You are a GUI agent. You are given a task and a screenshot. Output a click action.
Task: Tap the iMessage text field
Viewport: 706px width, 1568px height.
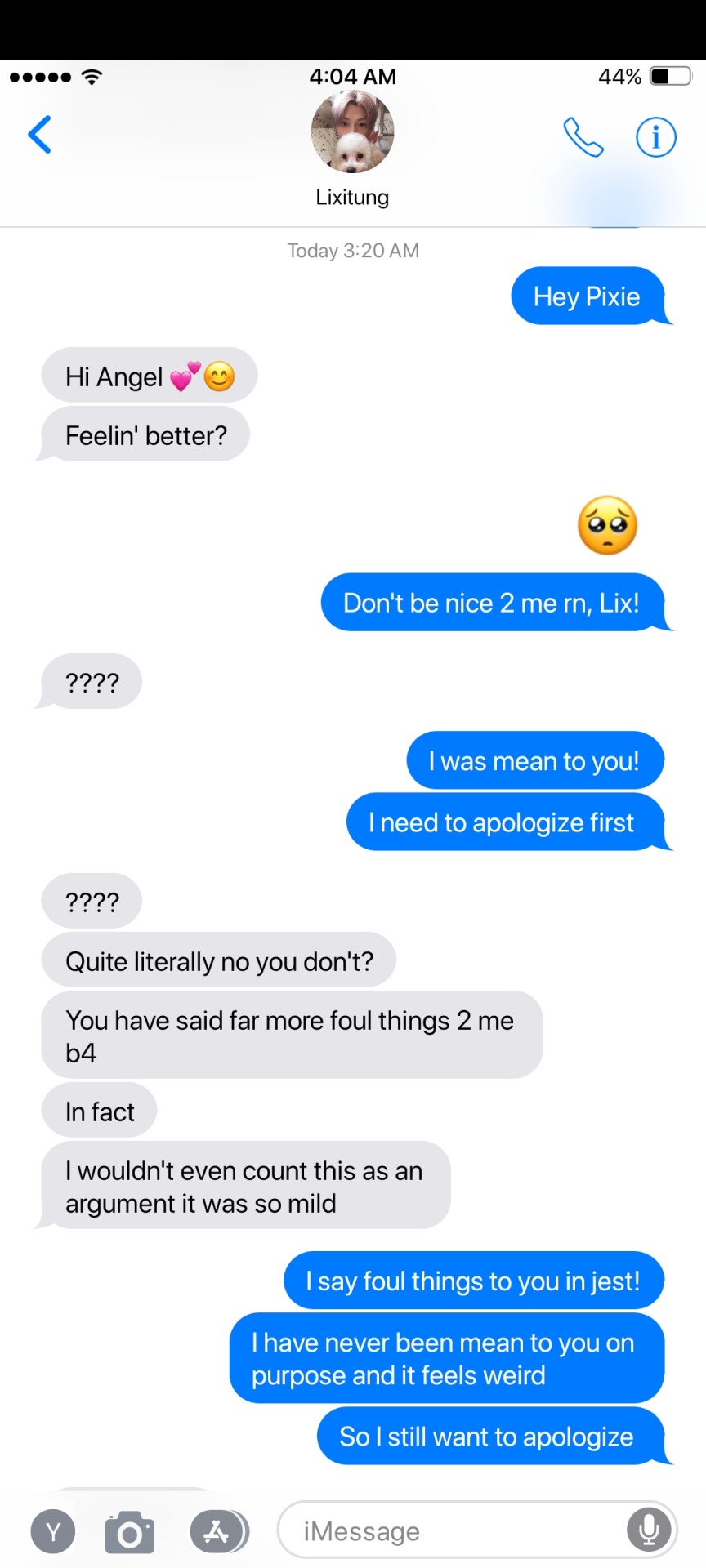[x=449, y=1531]
